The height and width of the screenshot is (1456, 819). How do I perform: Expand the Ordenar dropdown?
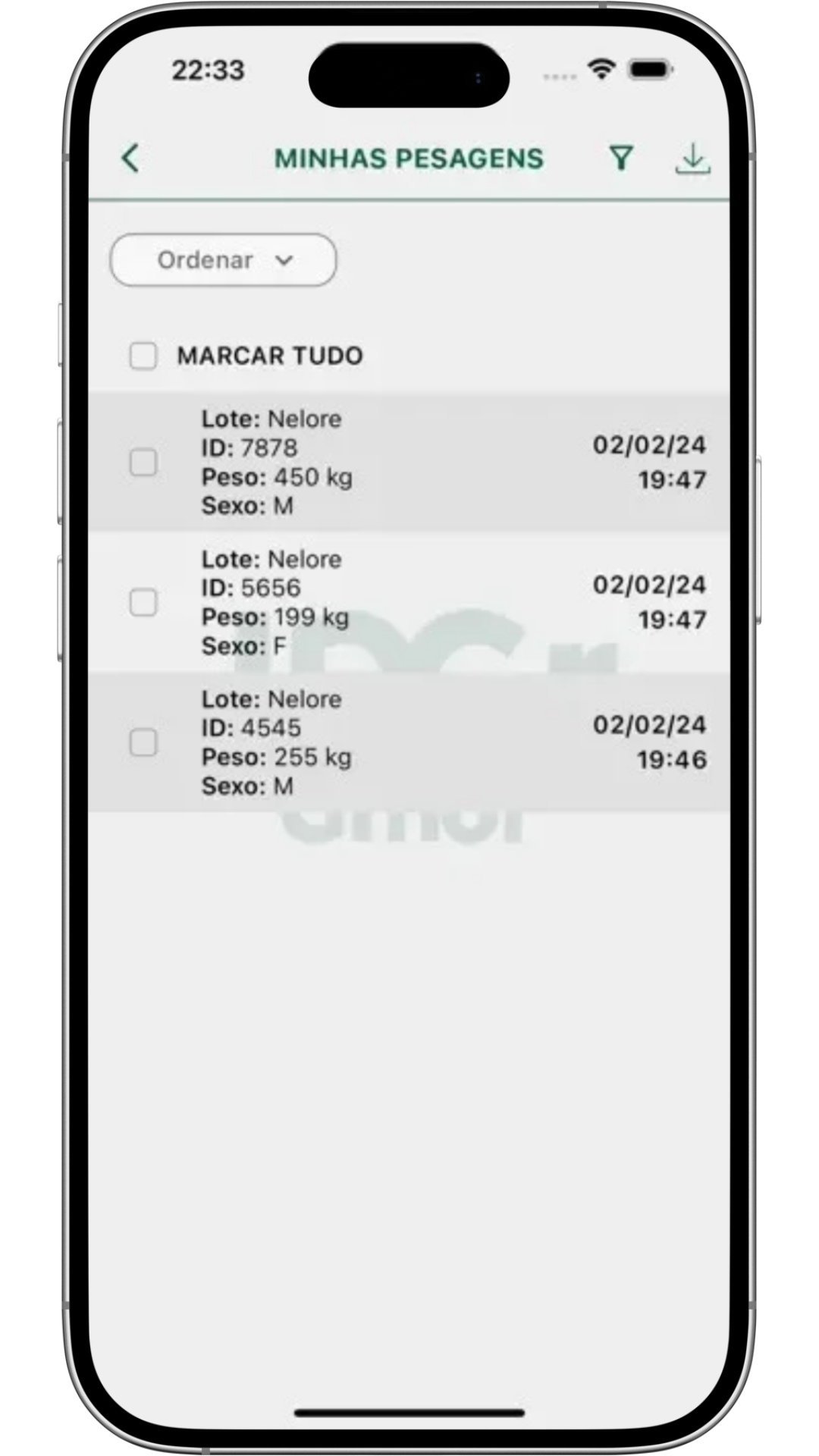(x=223, y=260)
